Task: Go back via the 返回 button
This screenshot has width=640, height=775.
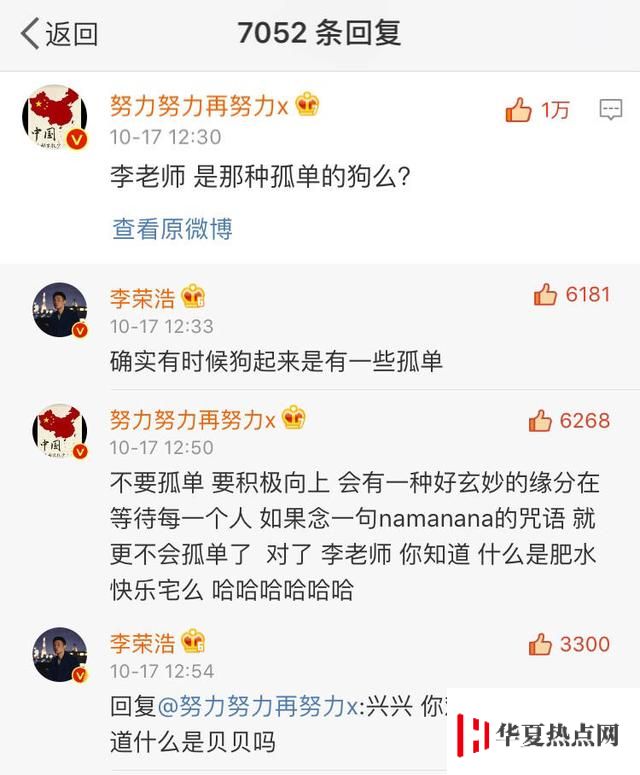Action: pyautogui.click(x=58, y=34)
